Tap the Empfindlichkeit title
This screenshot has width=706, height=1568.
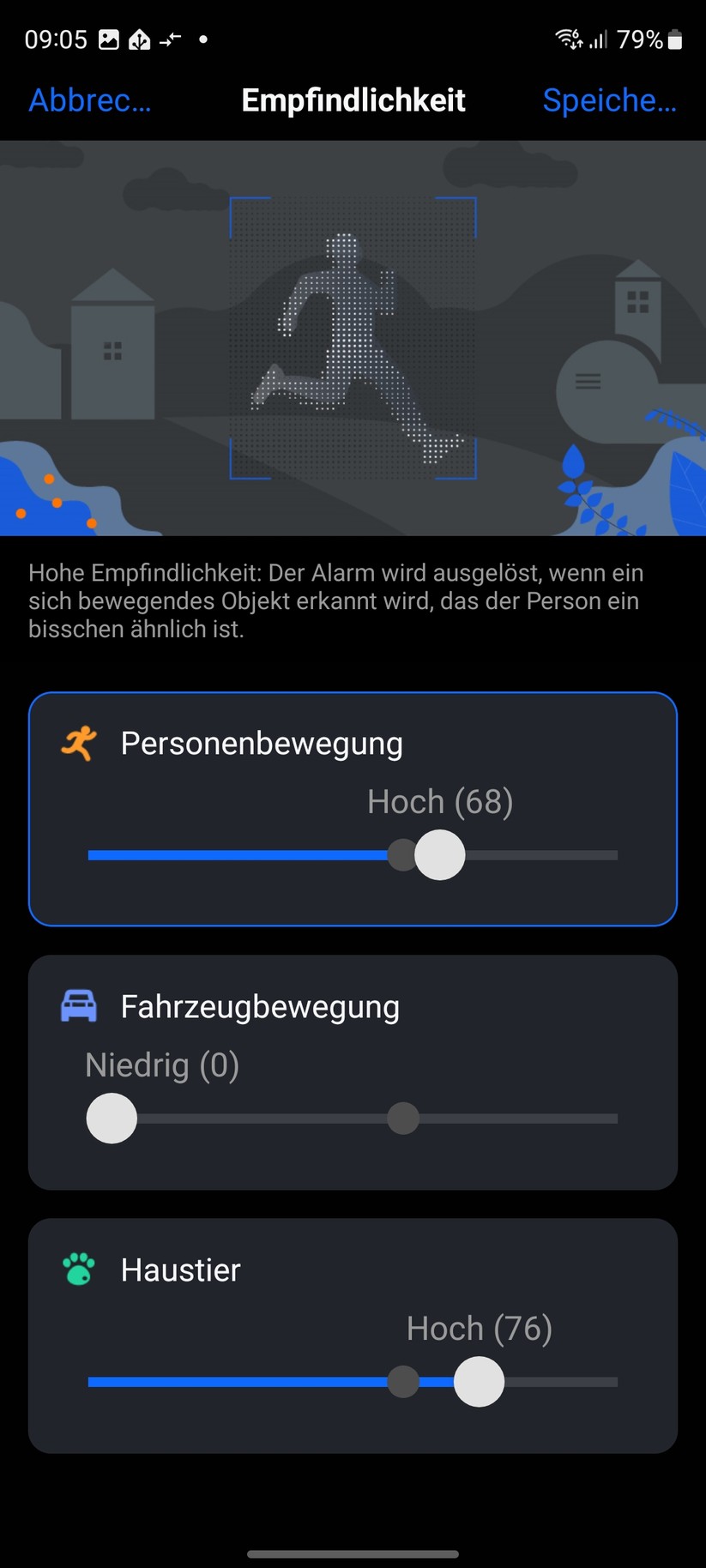(x=353, y=100)
